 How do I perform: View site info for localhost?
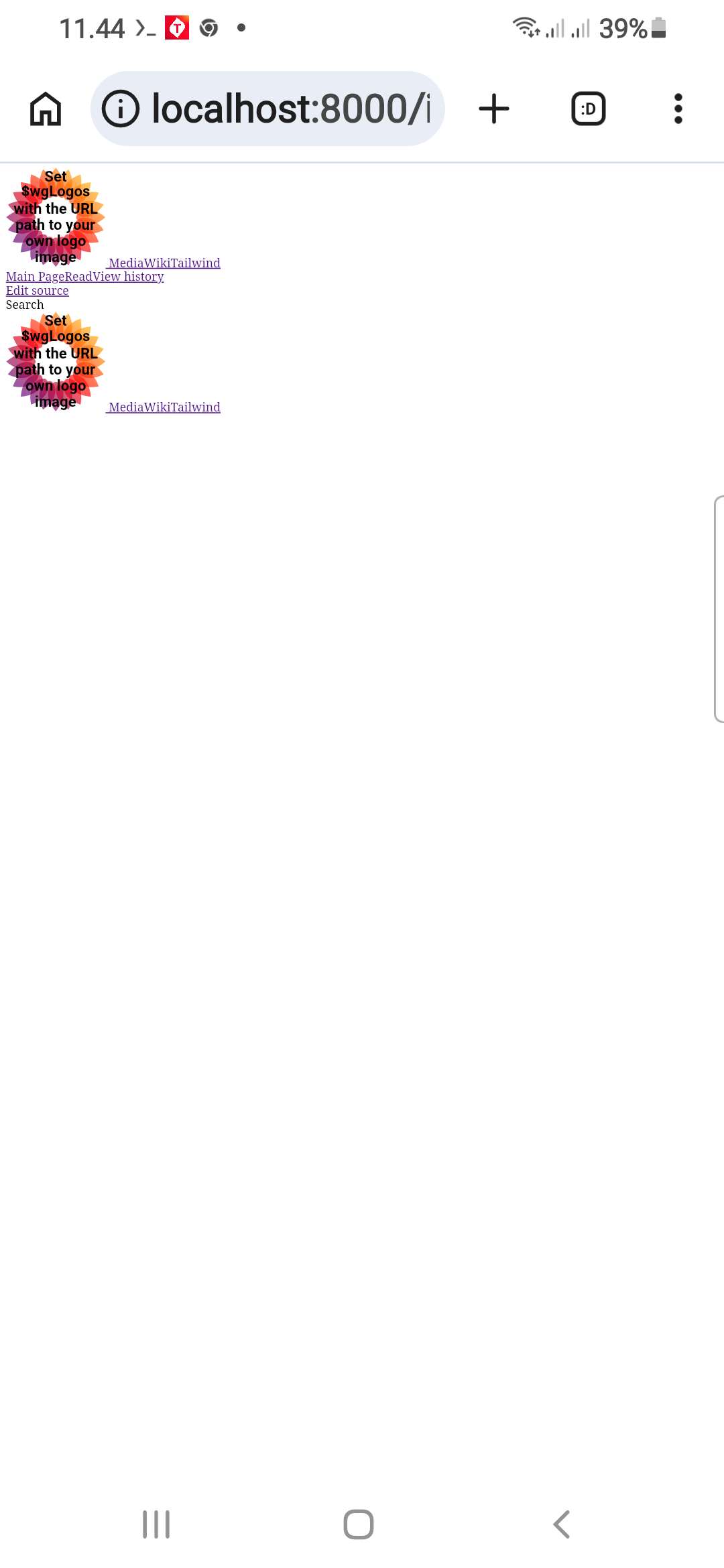pyautogui.click(x=121, y=109)
